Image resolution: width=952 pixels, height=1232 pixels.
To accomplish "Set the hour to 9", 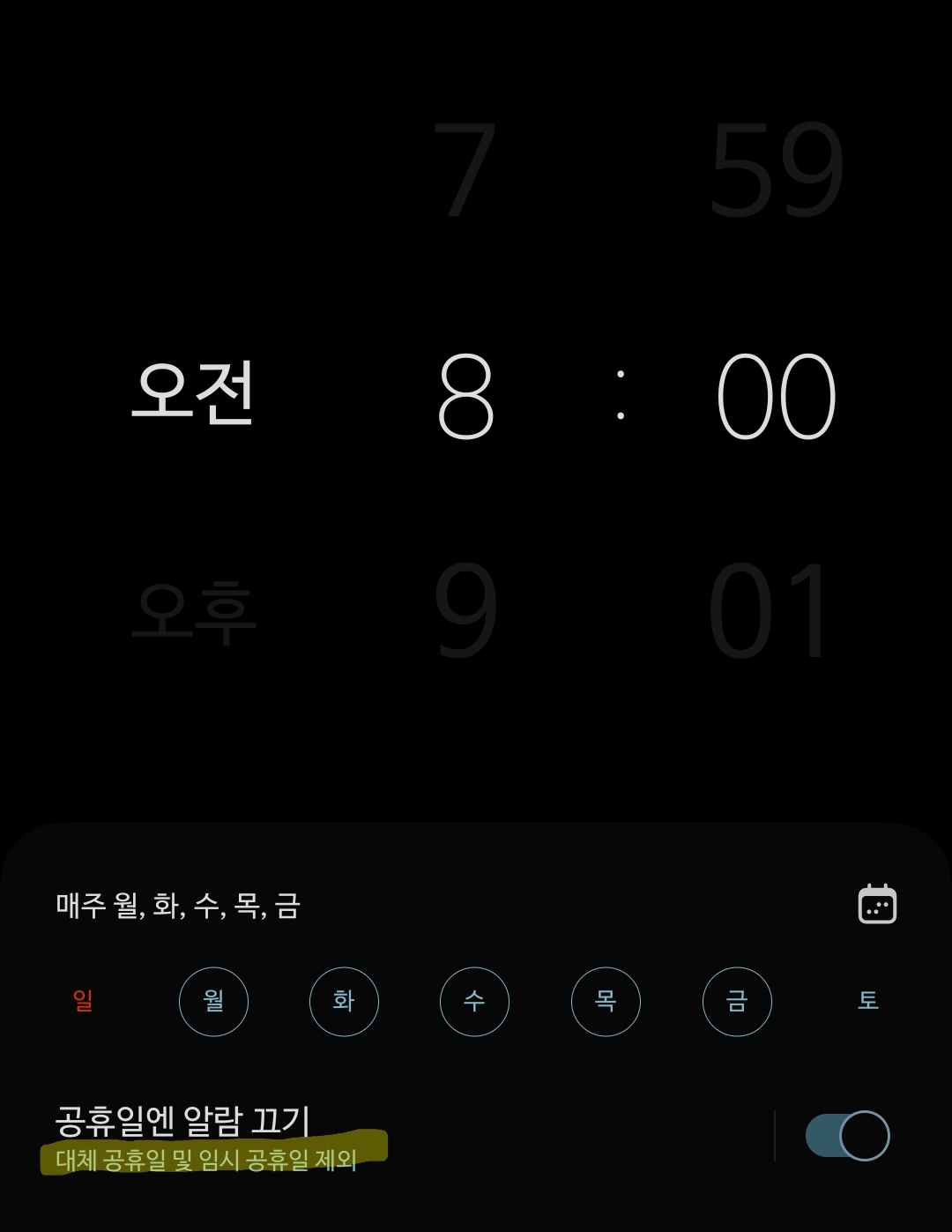I will (x=465, y=610).
